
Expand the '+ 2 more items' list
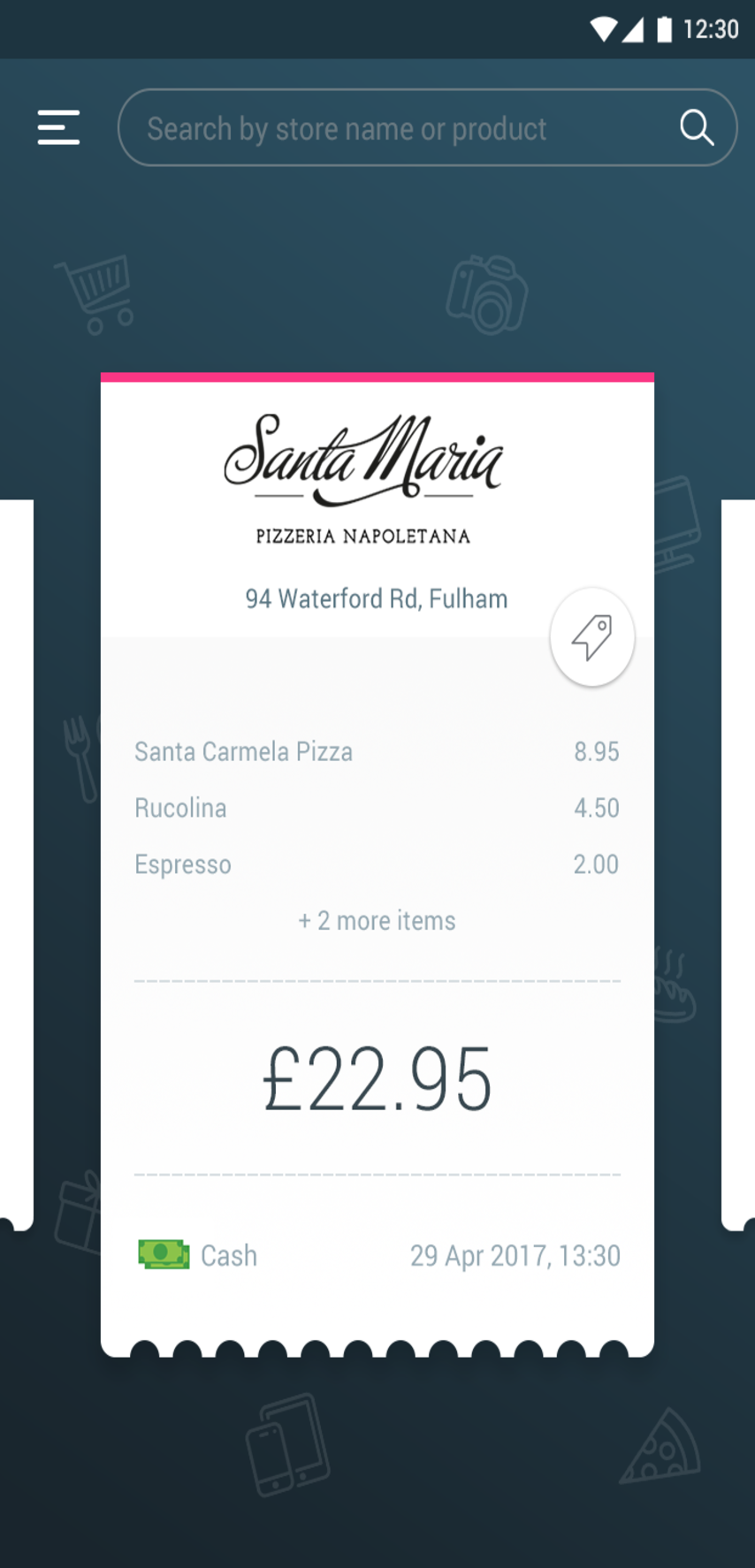coord(377,921)
